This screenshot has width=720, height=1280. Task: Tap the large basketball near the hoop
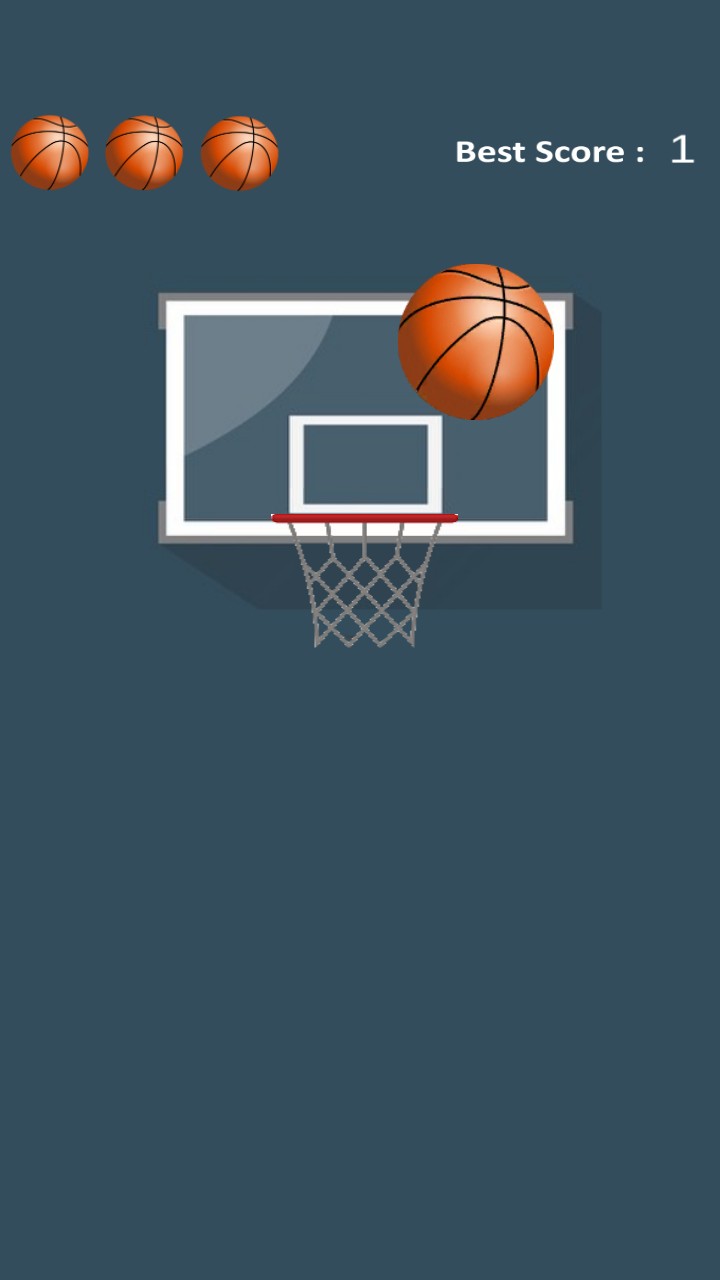click(476, 342)
